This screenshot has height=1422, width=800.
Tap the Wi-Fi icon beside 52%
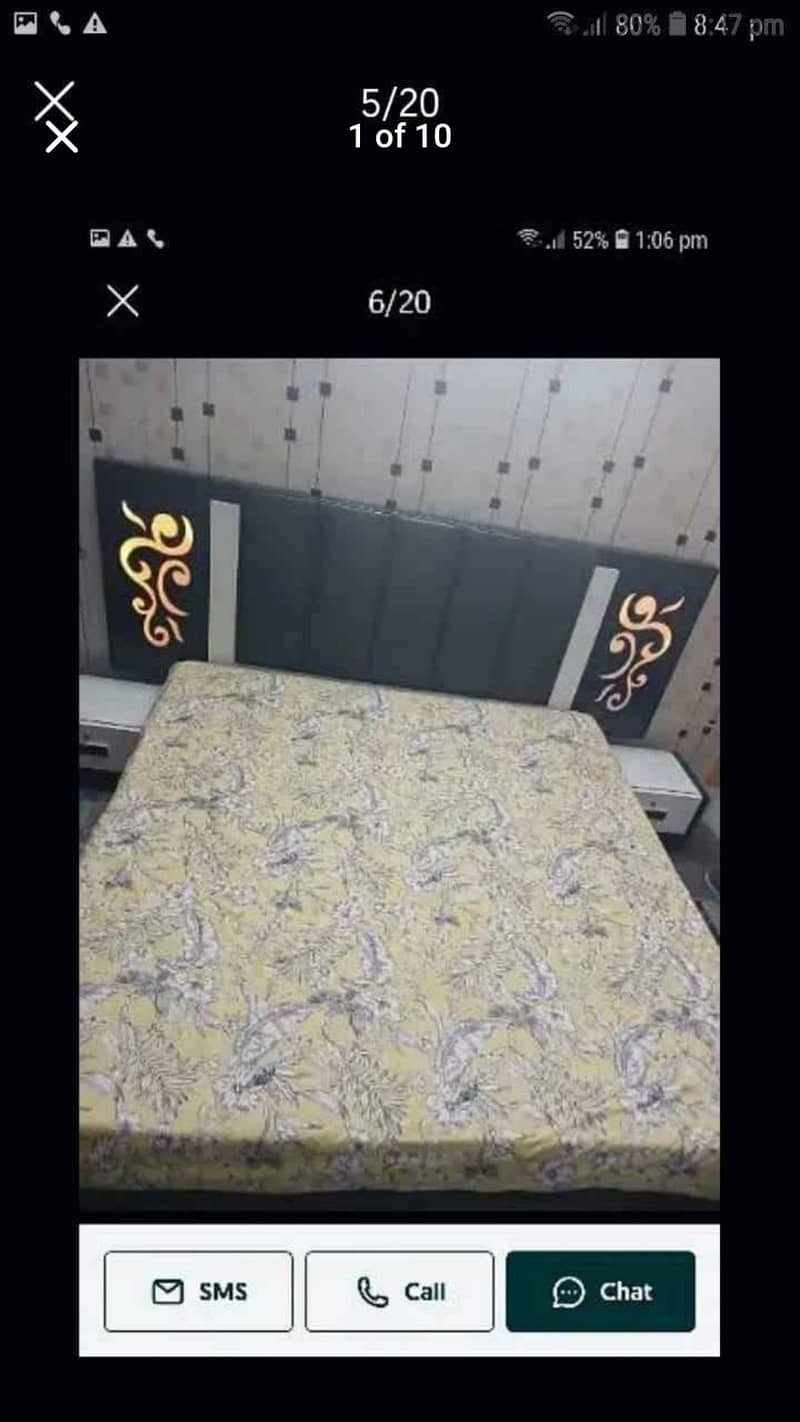[528, 239]
